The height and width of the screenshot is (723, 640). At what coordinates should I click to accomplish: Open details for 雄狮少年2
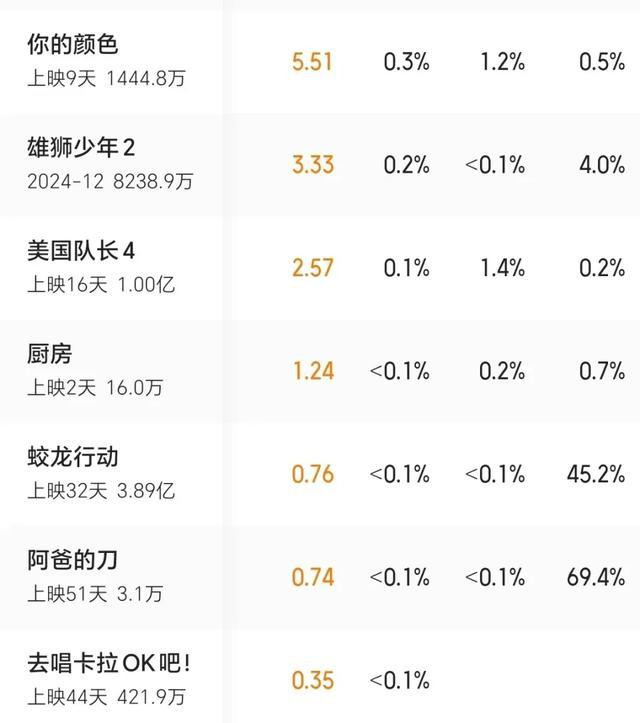[x=320, y=165]
